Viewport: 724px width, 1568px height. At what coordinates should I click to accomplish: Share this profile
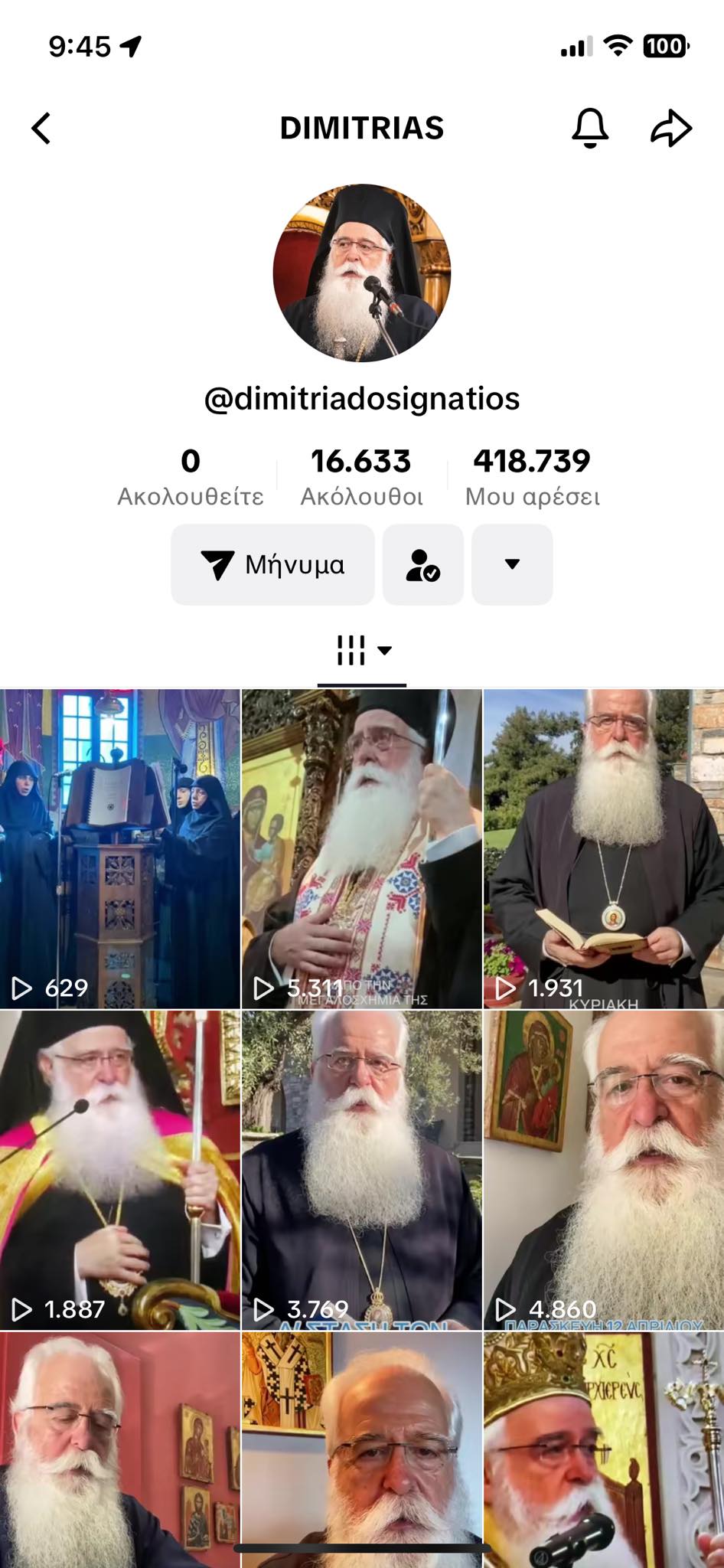tap(671, 128)
